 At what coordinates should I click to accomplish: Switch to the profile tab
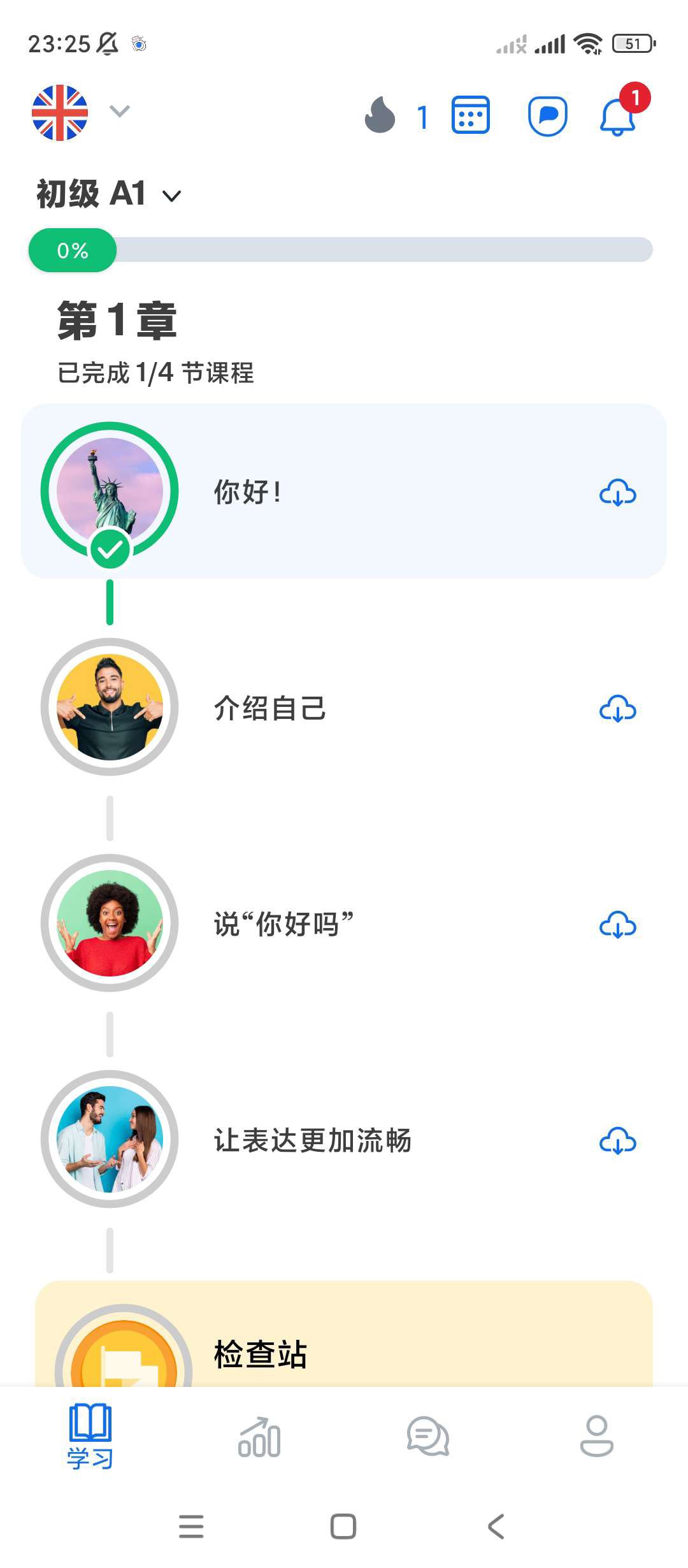[597, 1437]
